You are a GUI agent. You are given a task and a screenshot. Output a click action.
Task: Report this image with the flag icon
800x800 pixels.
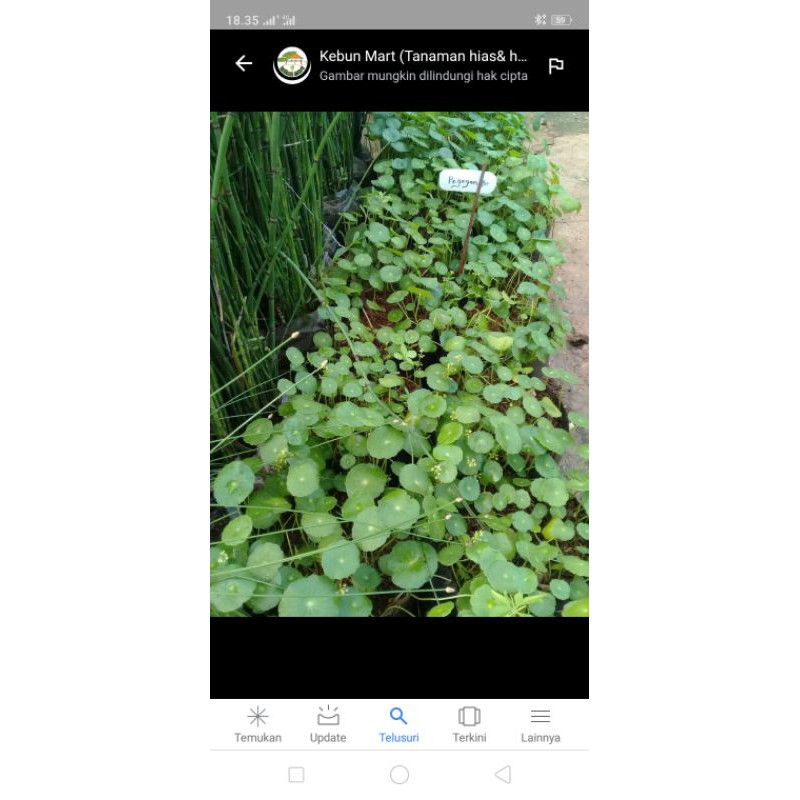pyautogui.click(x=556, y=66)
